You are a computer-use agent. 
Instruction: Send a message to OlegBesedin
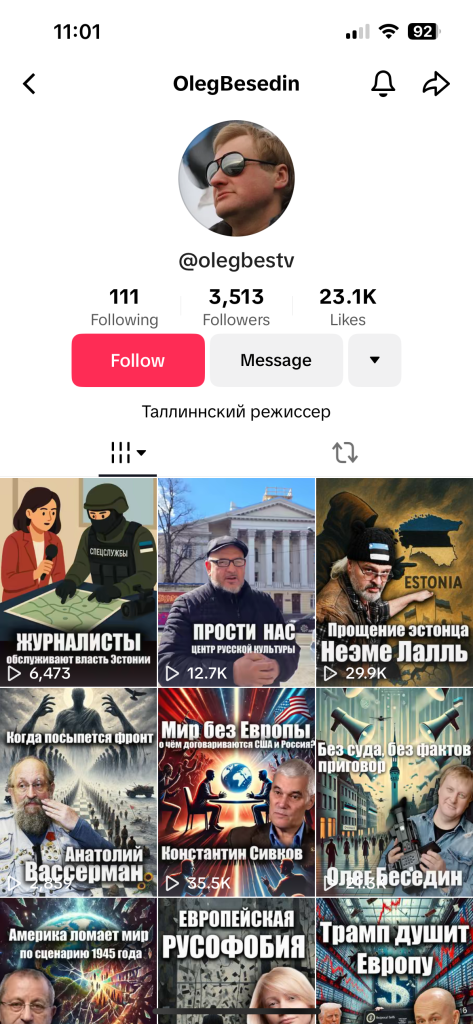(276, 360)
